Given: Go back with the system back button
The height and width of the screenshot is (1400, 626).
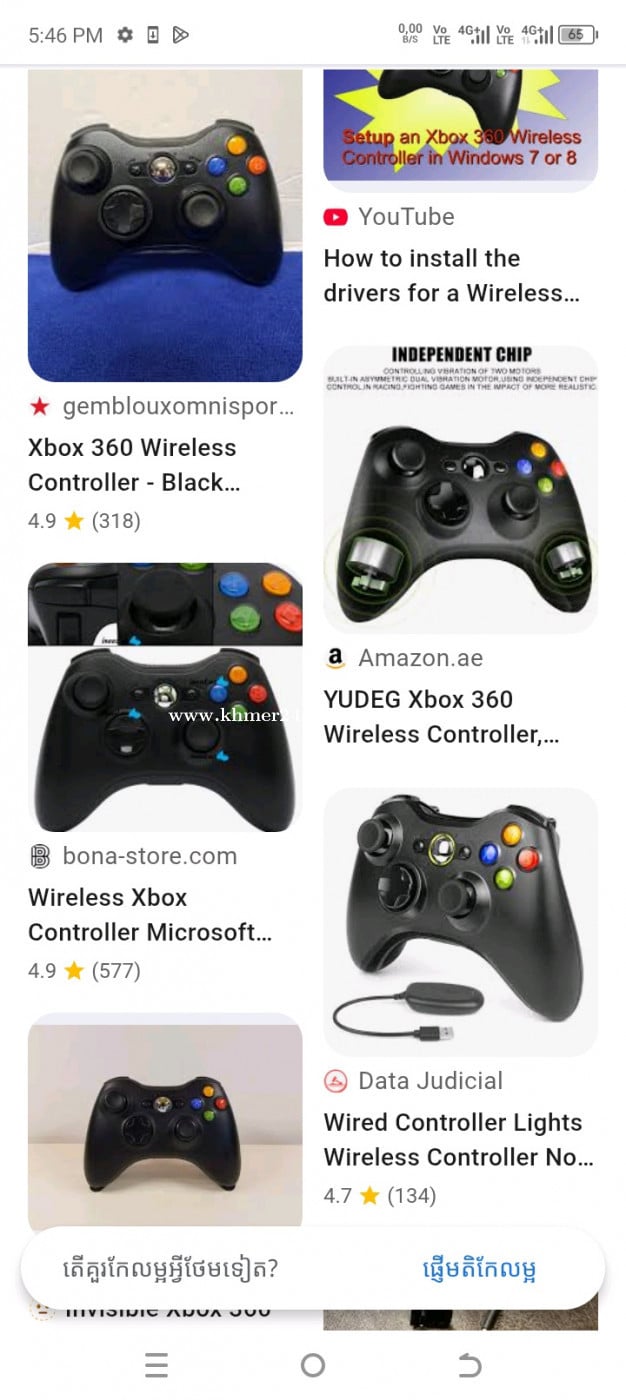Looking at the screenshot, I should click(469, 1365).
